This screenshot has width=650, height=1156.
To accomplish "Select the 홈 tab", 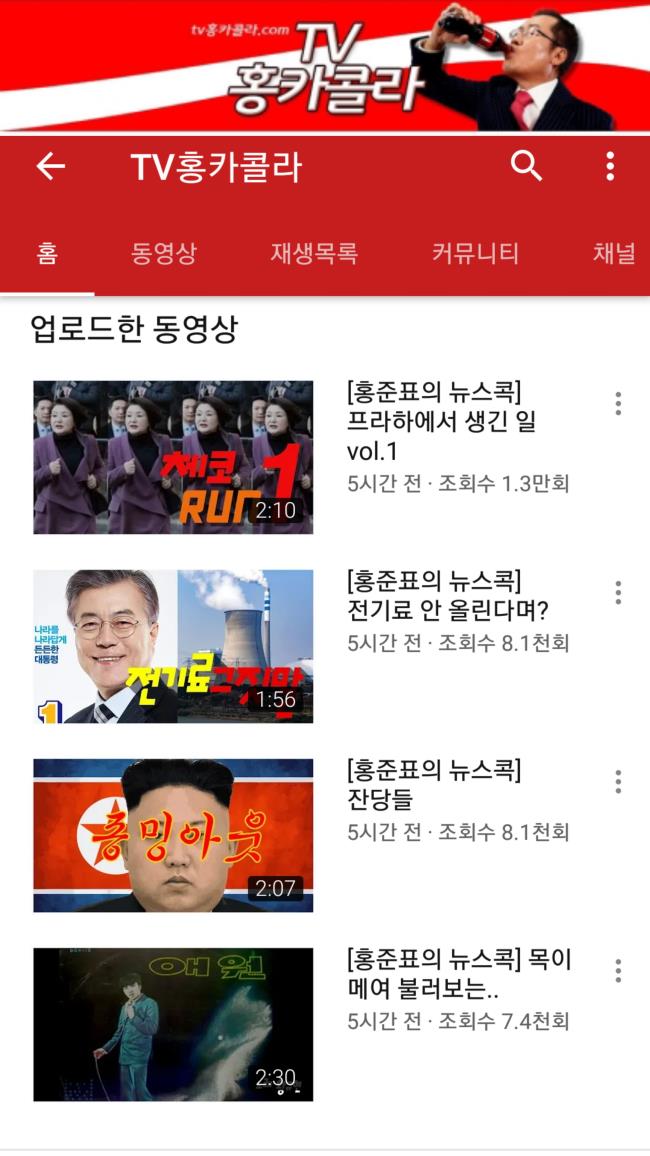I will (47, 254).
